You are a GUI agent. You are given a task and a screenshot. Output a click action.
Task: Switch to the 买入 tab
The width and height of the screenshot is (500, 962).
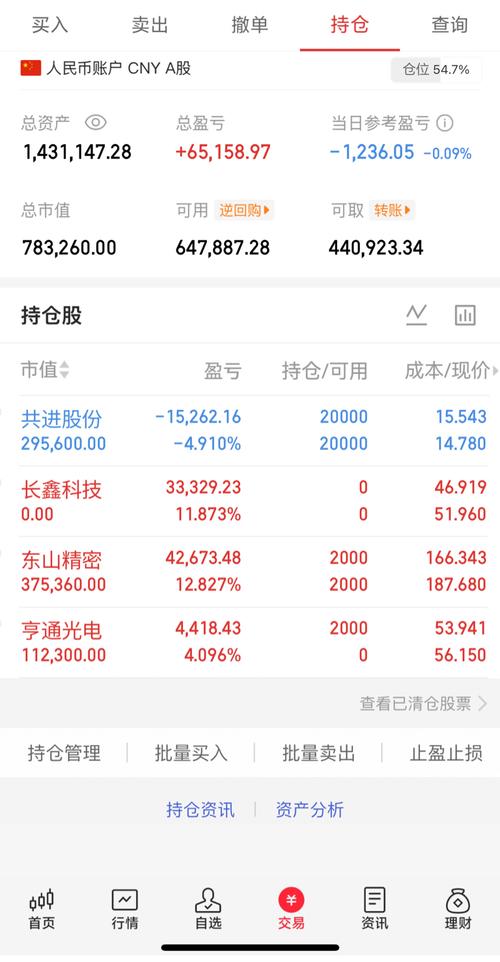coord(50,25)
